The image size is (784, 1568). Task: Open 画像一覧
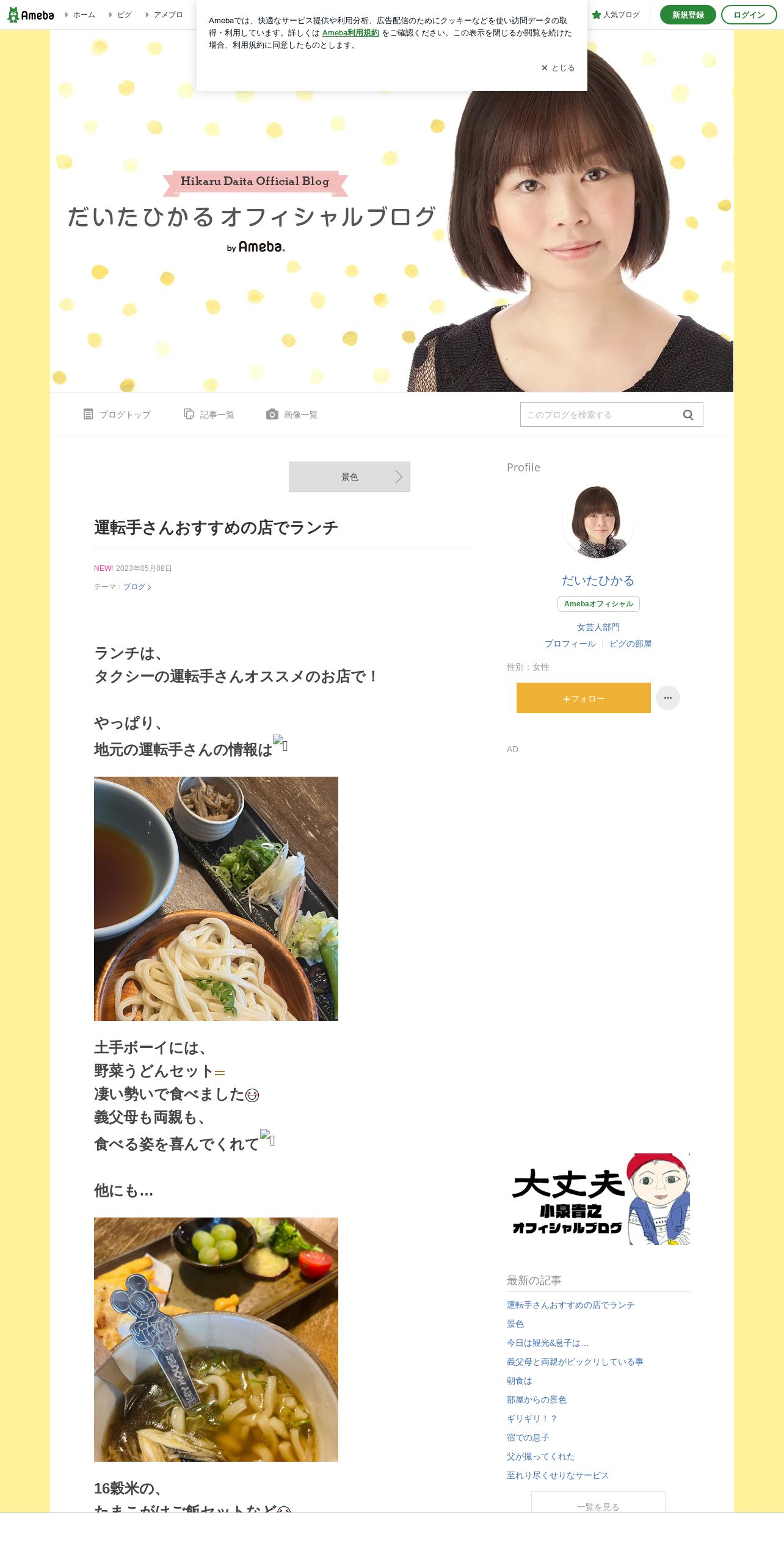click(292, 415)
